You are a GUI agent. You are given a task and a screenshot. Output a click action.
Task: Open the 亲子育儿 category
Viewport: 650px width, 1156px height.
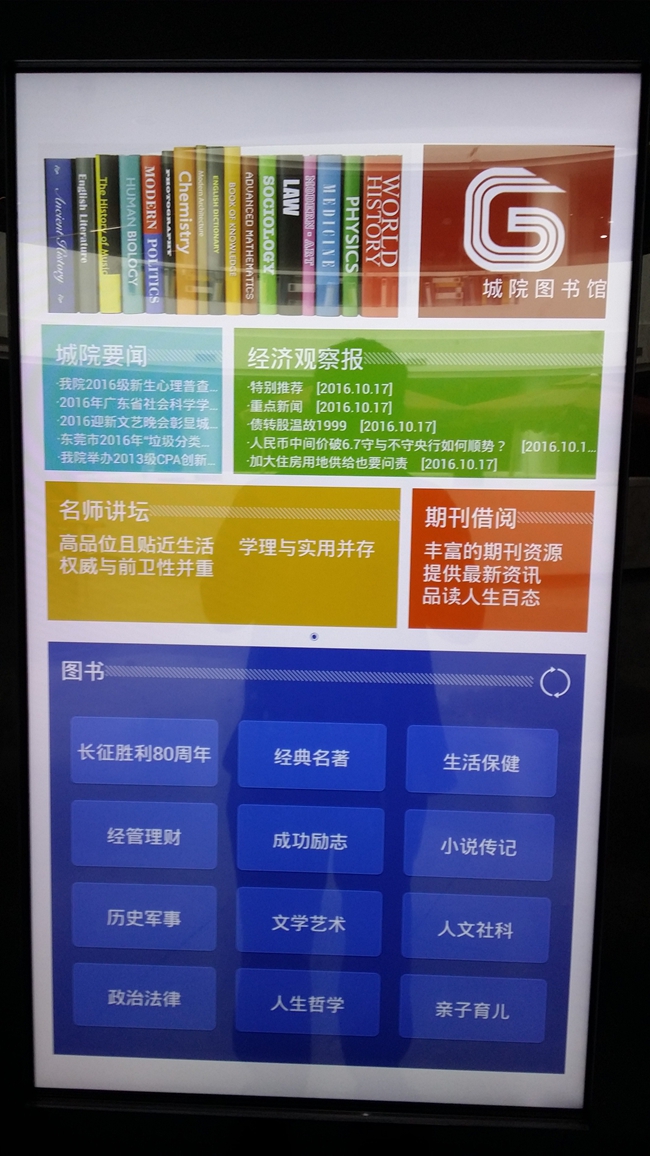(x=472, y=1009)
